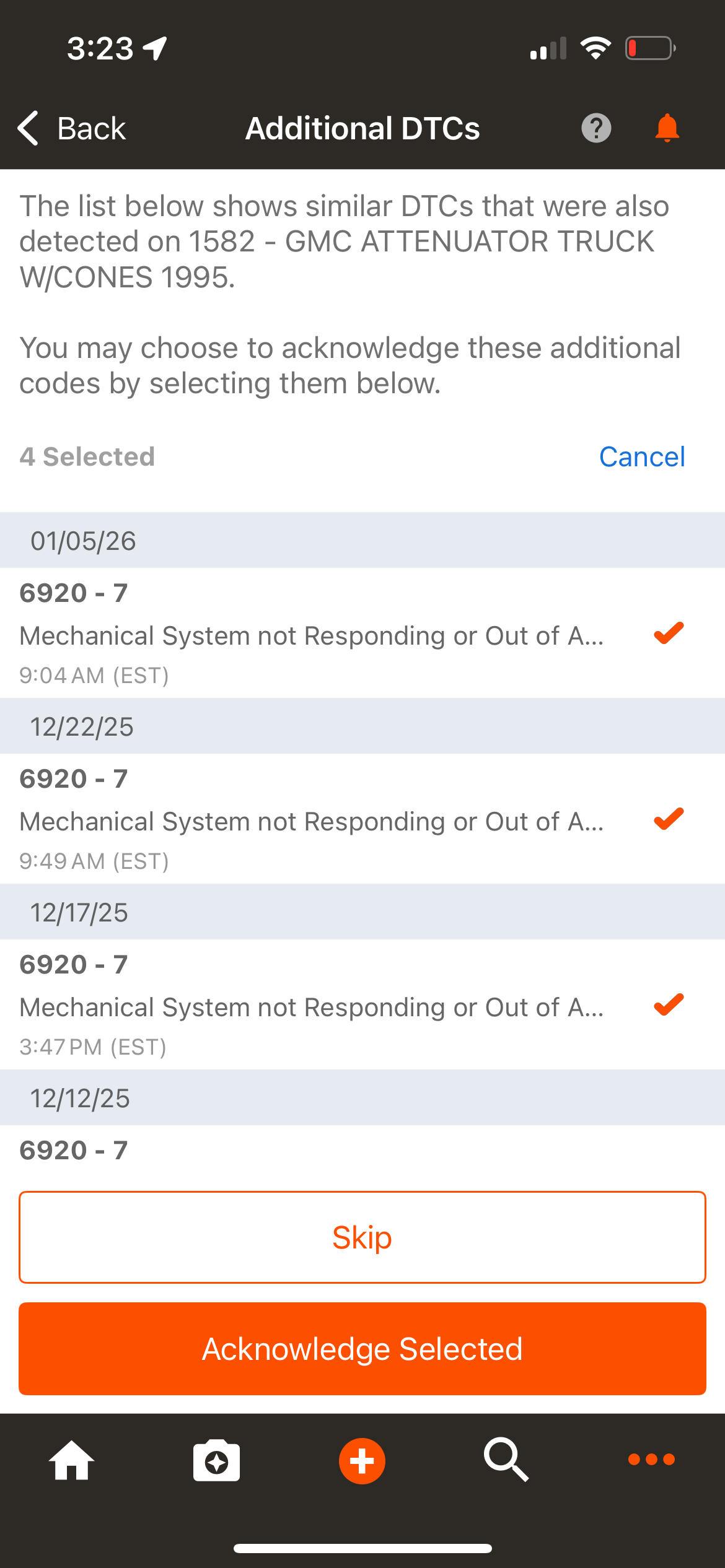Open the notifications bell
This screenshot has width=725, height=1568.
click(x=667, y=129)
